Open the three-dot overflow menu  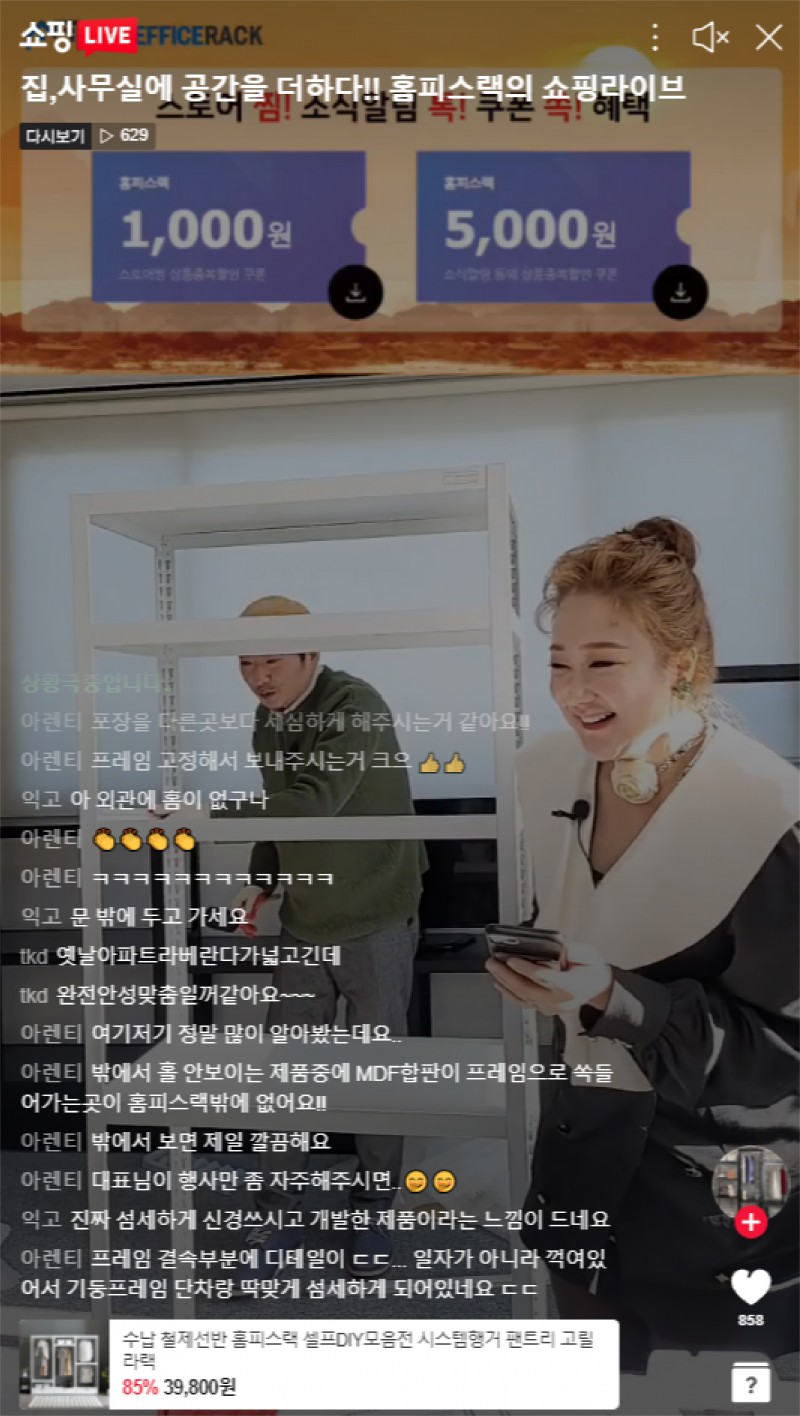pos(655,38)
